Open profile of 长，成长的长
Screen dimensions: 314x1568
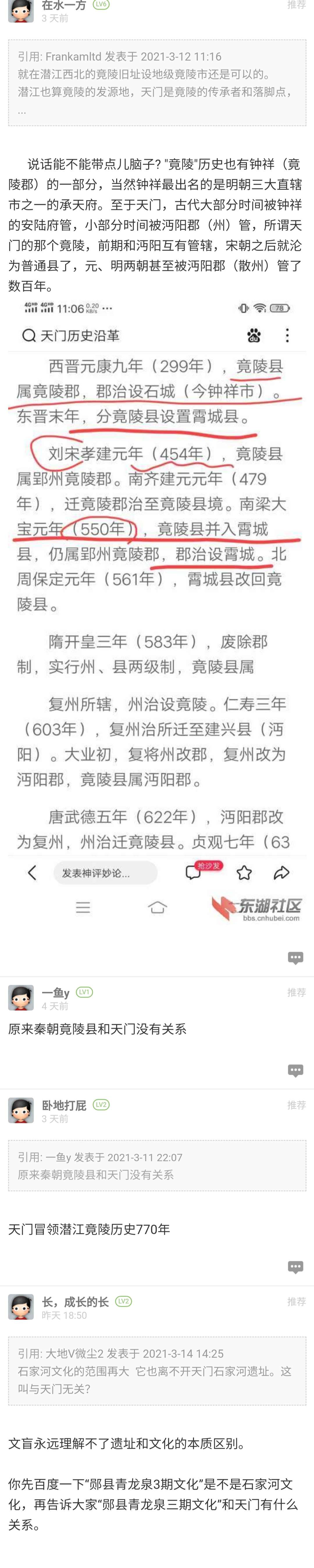21,1308
